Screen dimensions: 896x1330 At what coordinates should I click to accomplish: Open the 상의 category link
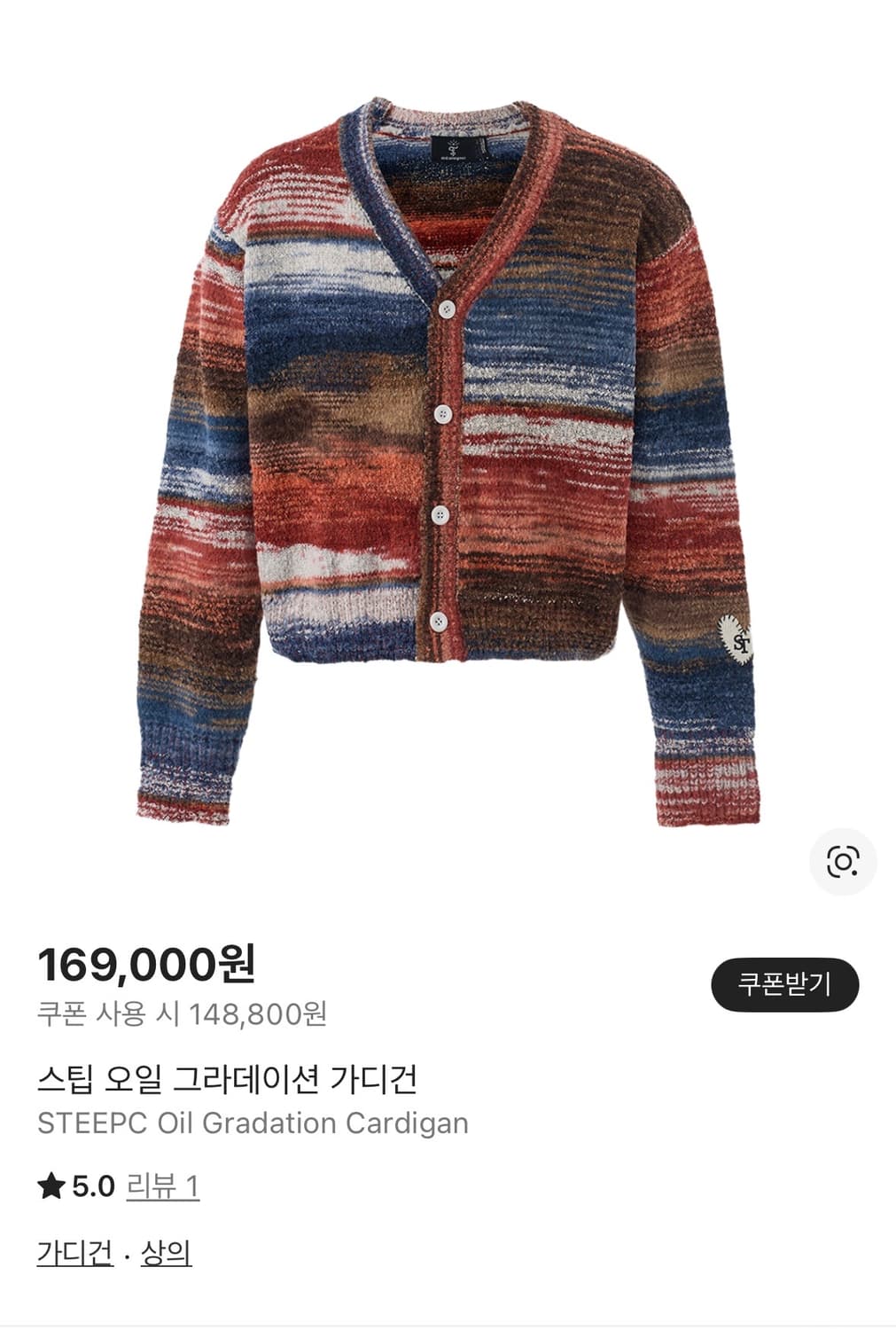click(165, 1254)
